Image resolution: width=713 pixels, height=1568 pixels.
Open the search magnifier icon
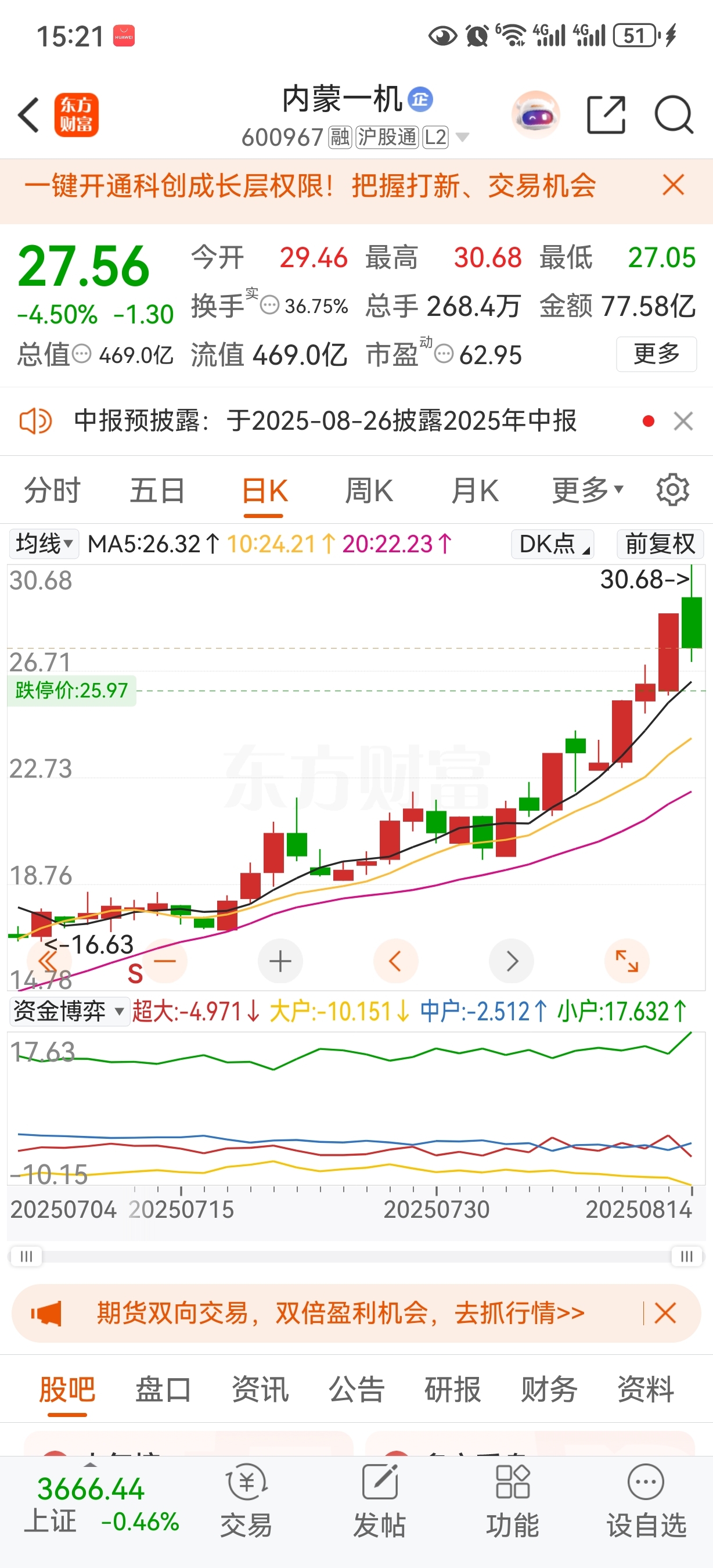coord(674,114)
